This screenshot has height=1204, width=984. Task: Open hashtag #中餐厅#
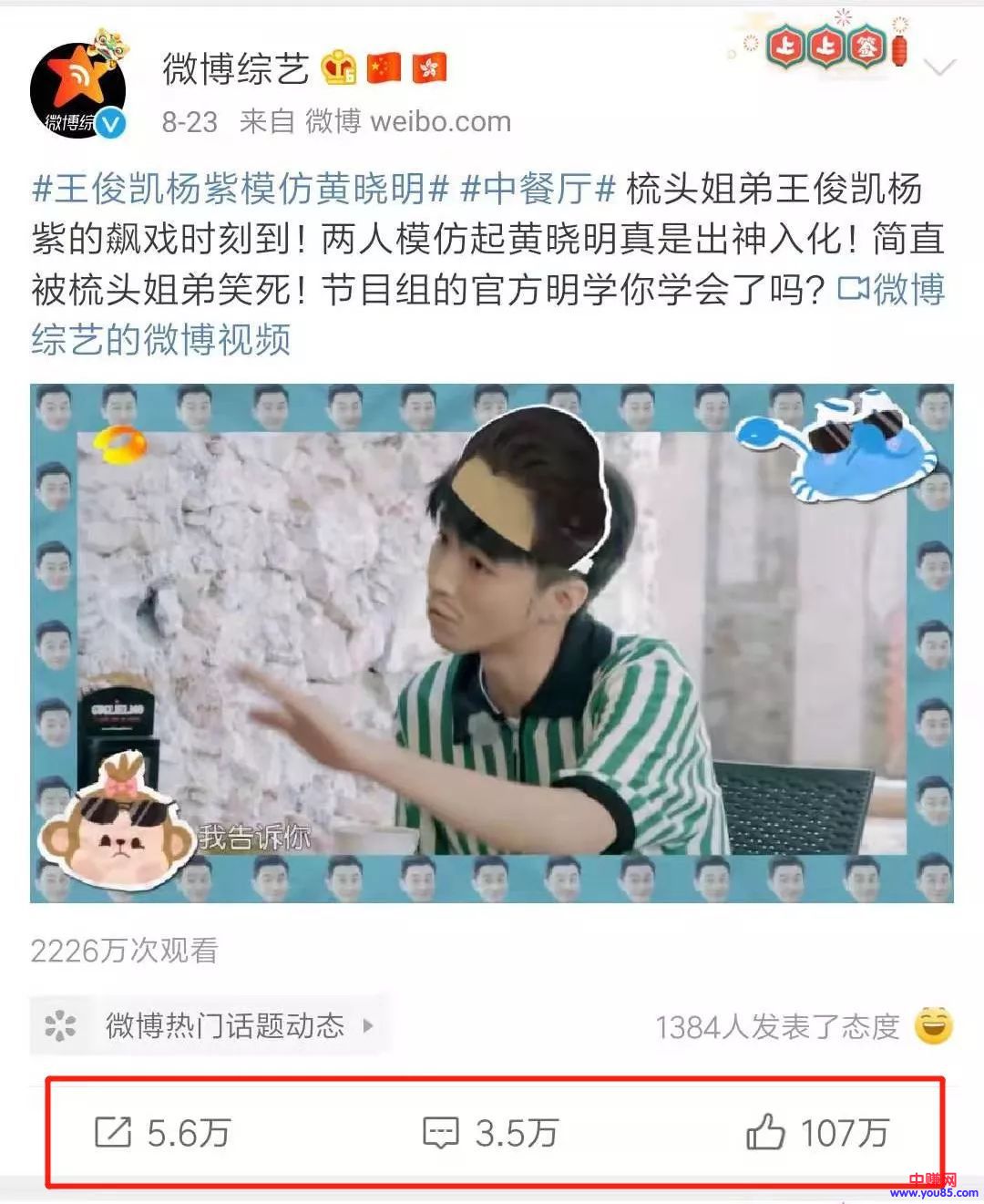click(538, 190)
